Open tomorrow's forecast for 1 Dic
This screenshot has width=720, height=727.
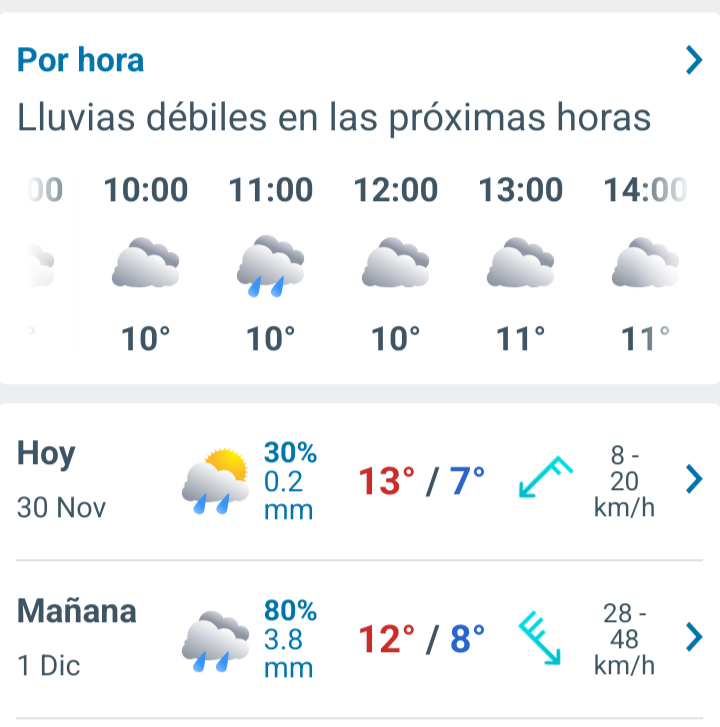(360, 638)
